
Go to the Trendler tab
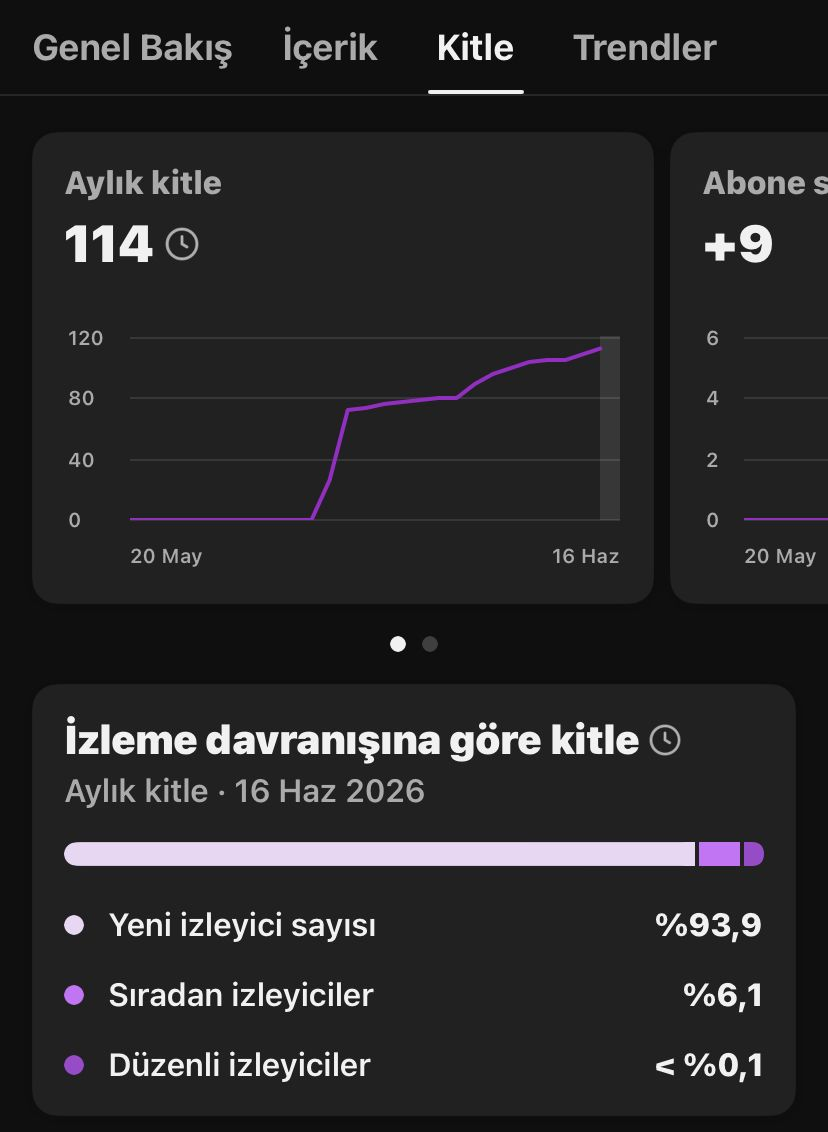pos(645,48)
